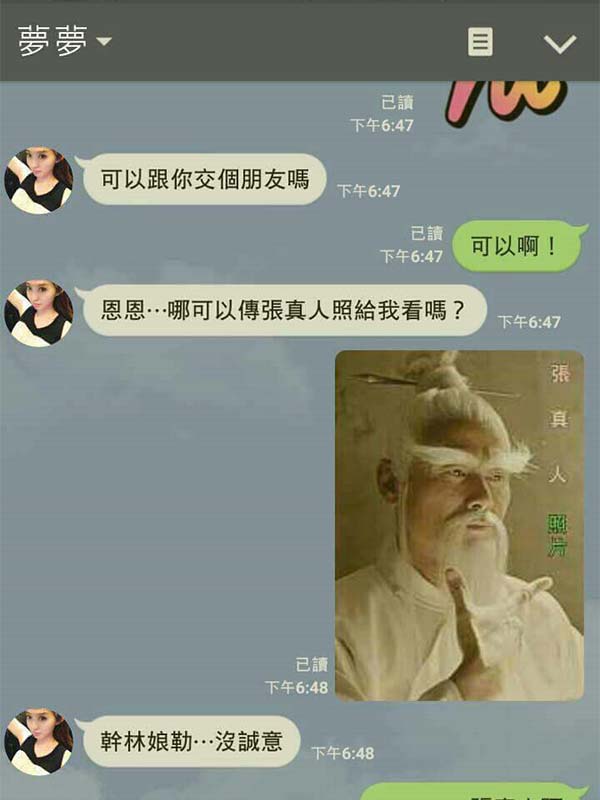Expand the chevron menu in header
600x800 pixels.
coord(559,43)
